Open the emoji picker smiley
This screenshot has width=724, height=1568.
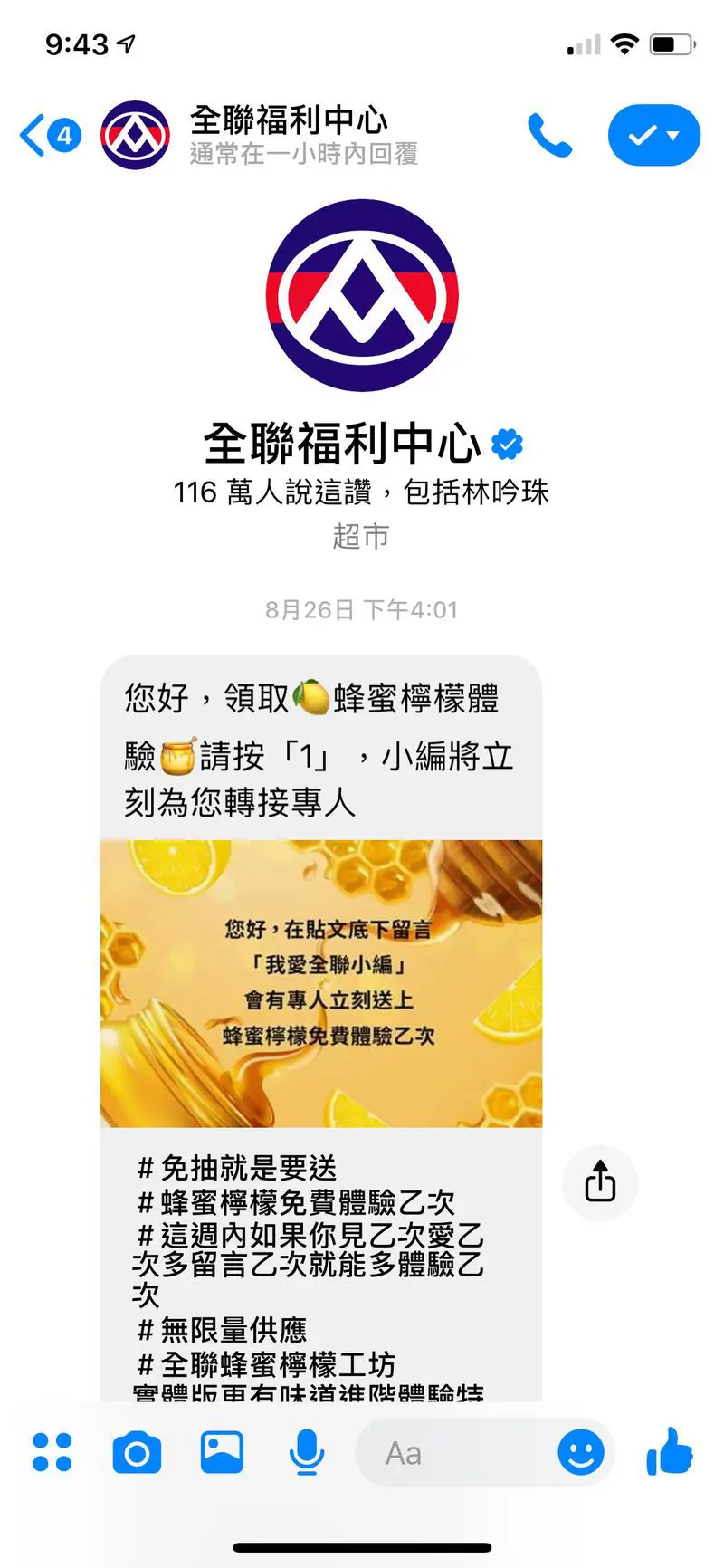click(x=580, y=1452)
